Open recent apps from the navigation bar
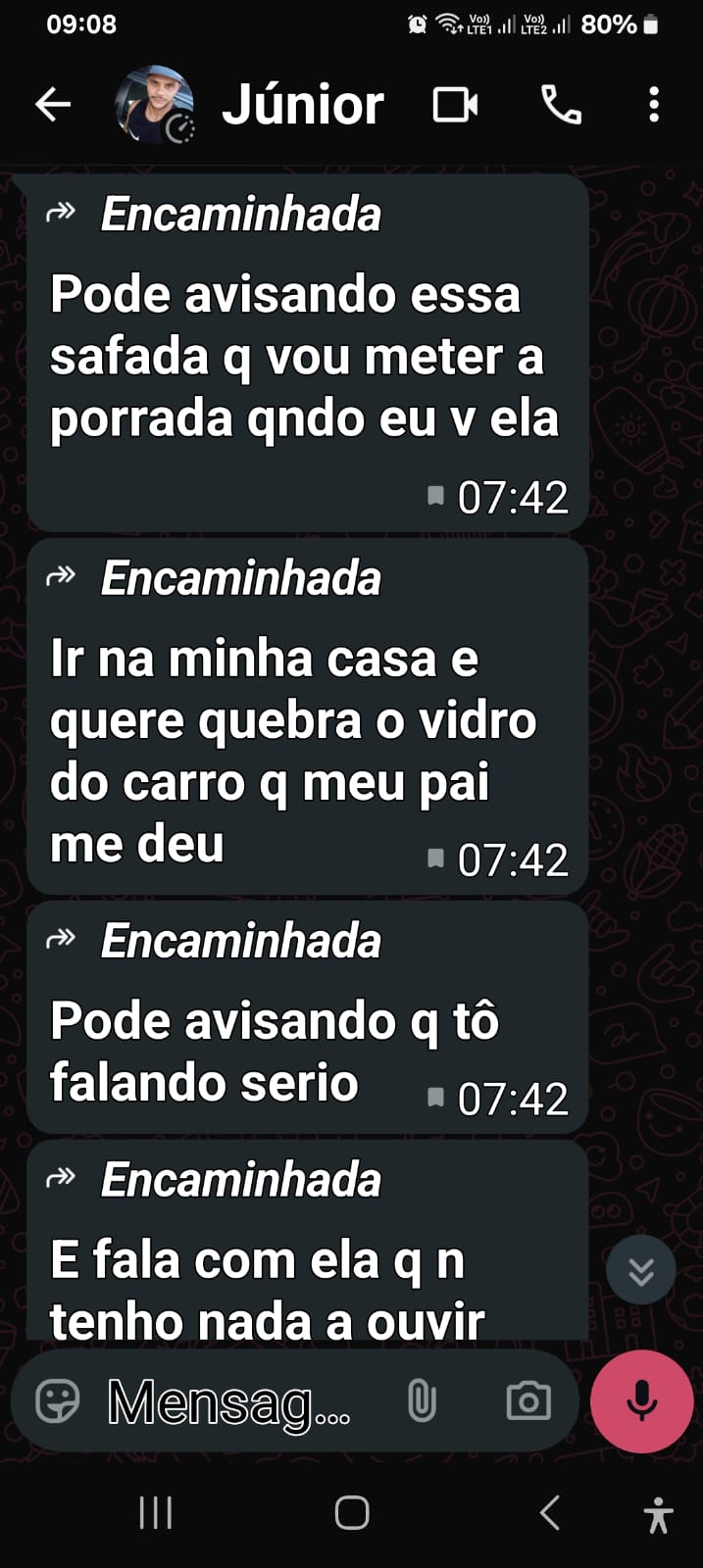This screenshot has width=703, height=1568. (x=156, y=1513)
